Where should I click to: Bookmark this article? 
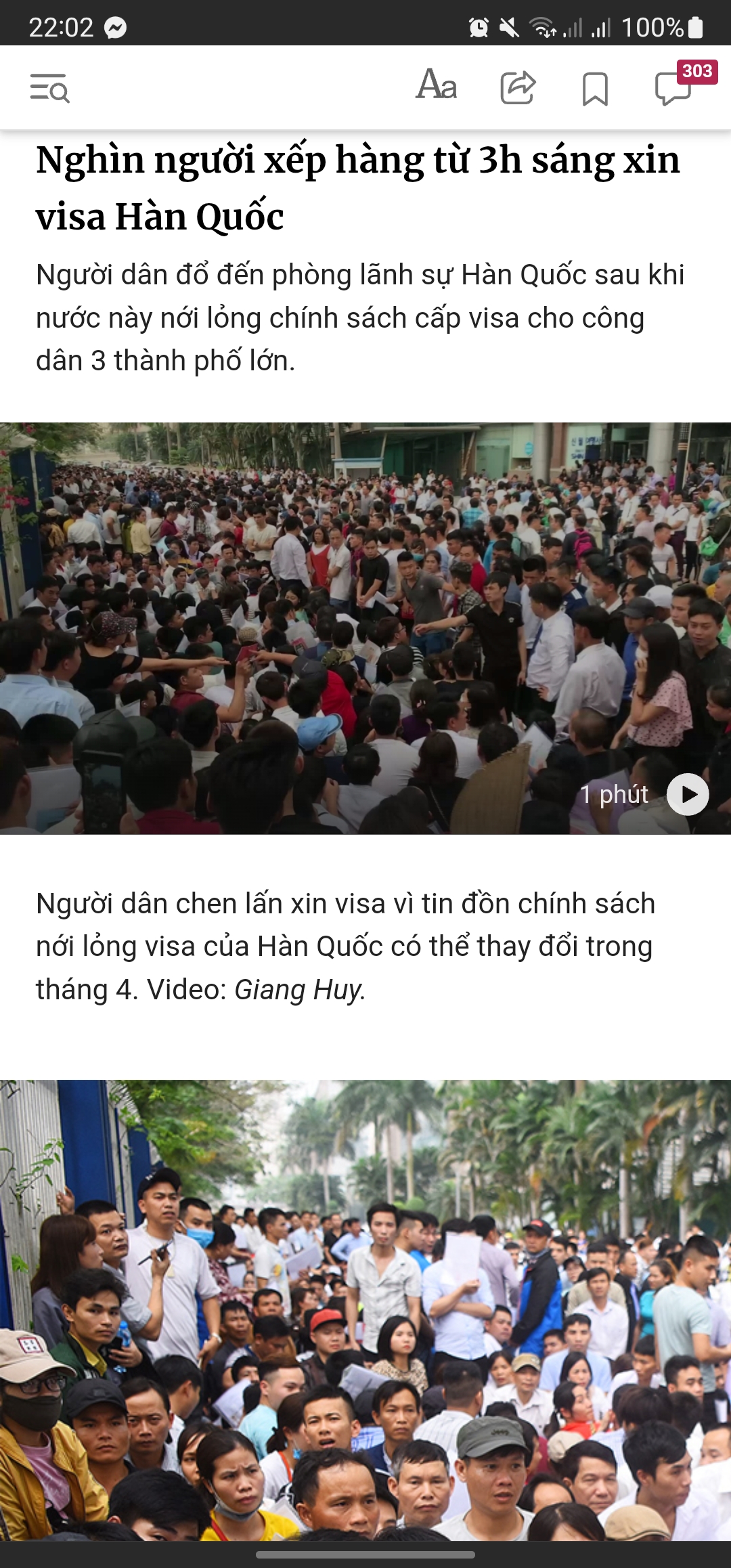595,89
